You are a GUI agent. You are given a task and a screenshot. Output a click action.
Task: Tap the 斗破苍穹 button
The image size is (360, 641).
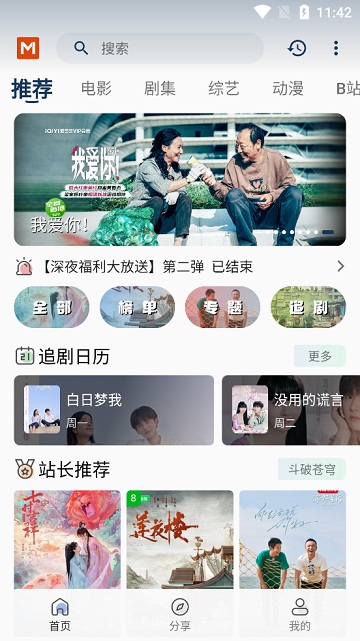(312, 469)
